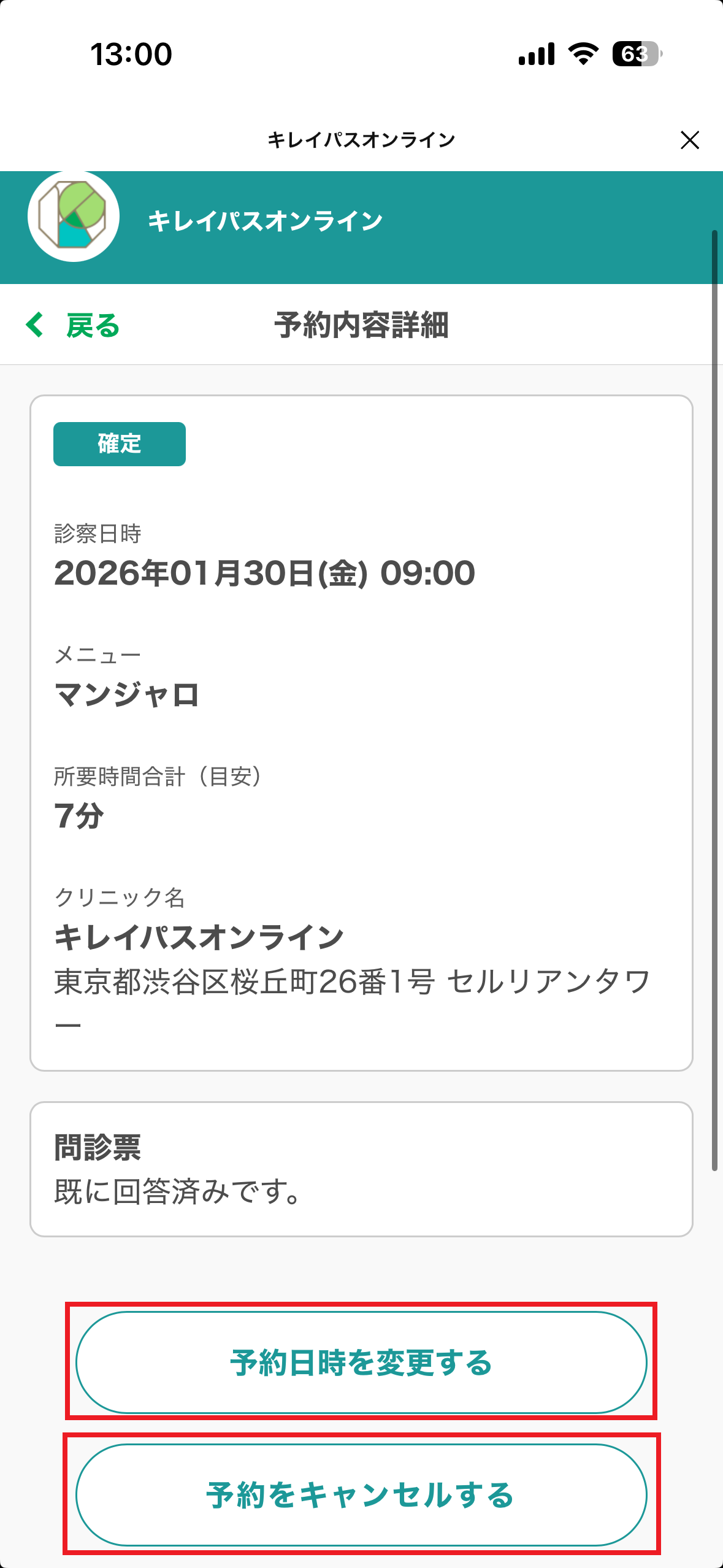Viewport: 723px width, 1568px height.
Task: Tap the キレイパスオンライン logo icon
Action: (x=74, y=218)
